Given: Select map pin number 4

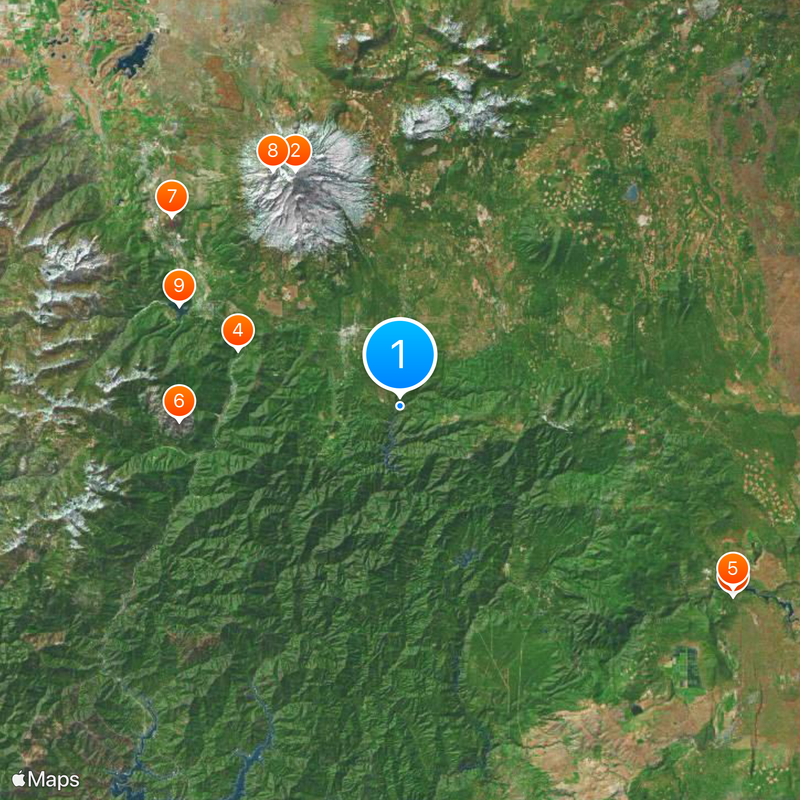Looking at the screenshot, I should tap(237, 329).
